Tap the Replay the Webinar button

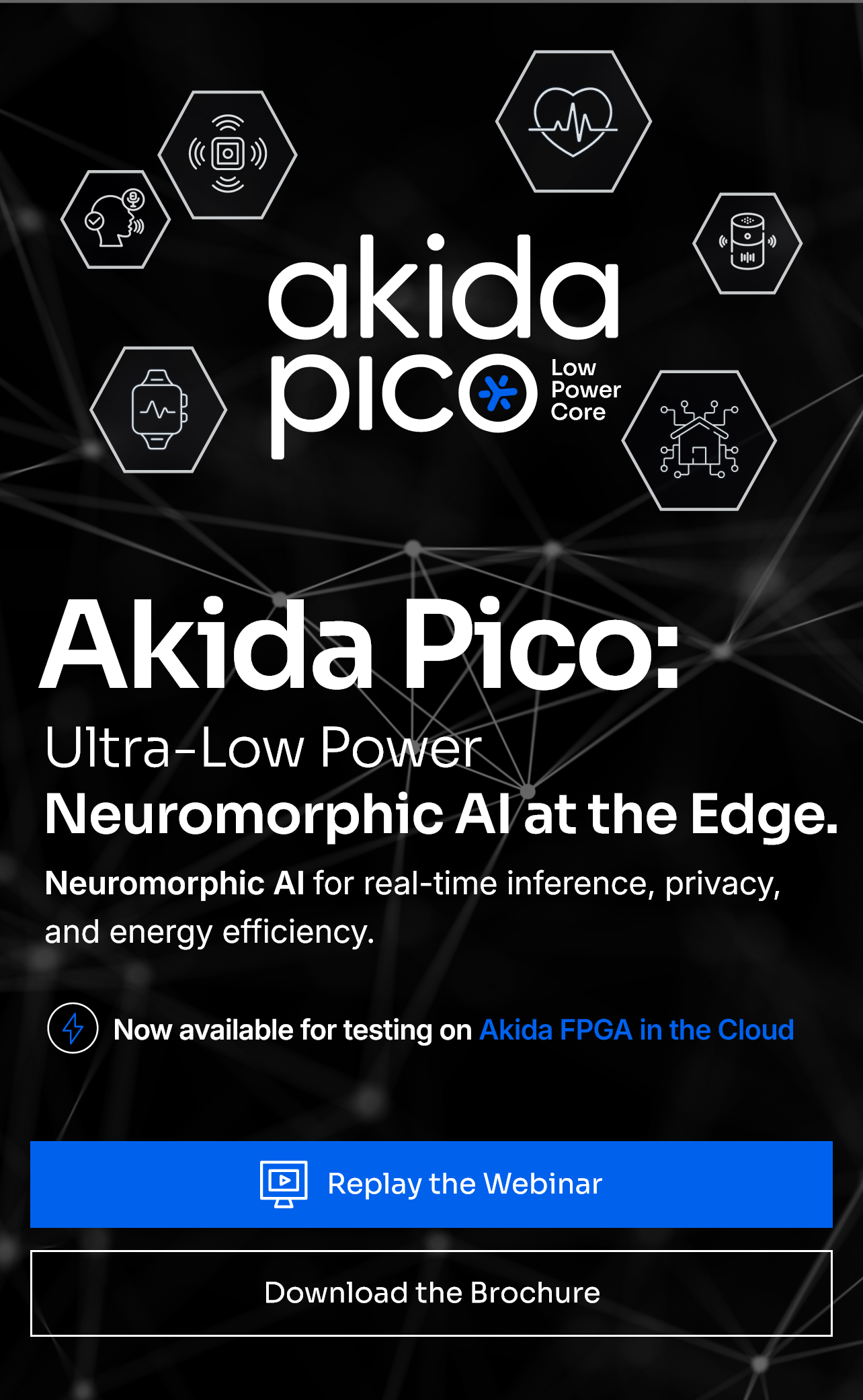click(431, 1184)
